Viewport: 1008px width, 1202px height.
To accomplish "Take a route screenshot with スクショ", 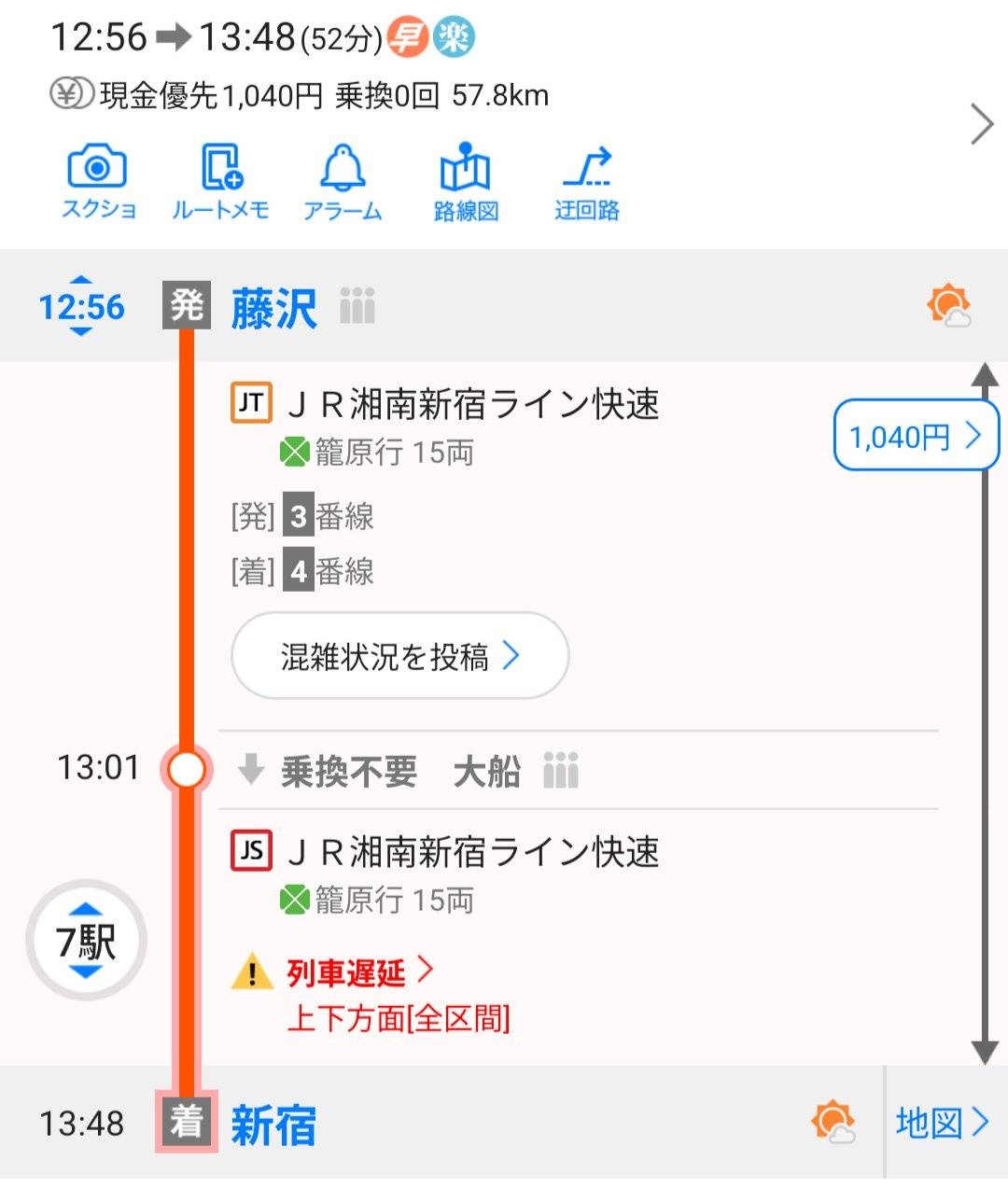I will tap(98, 182).
